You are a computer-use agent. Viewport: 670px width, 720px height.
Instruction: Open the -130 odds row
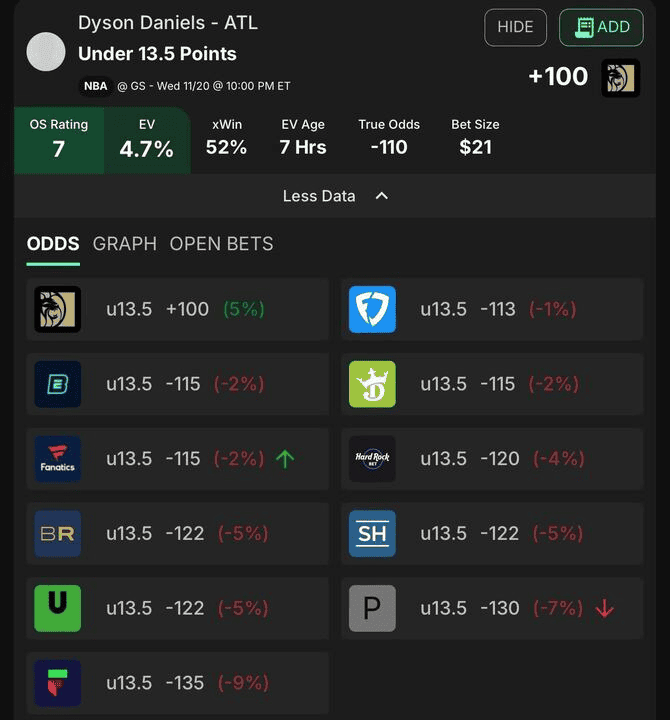tap(492, 608)
